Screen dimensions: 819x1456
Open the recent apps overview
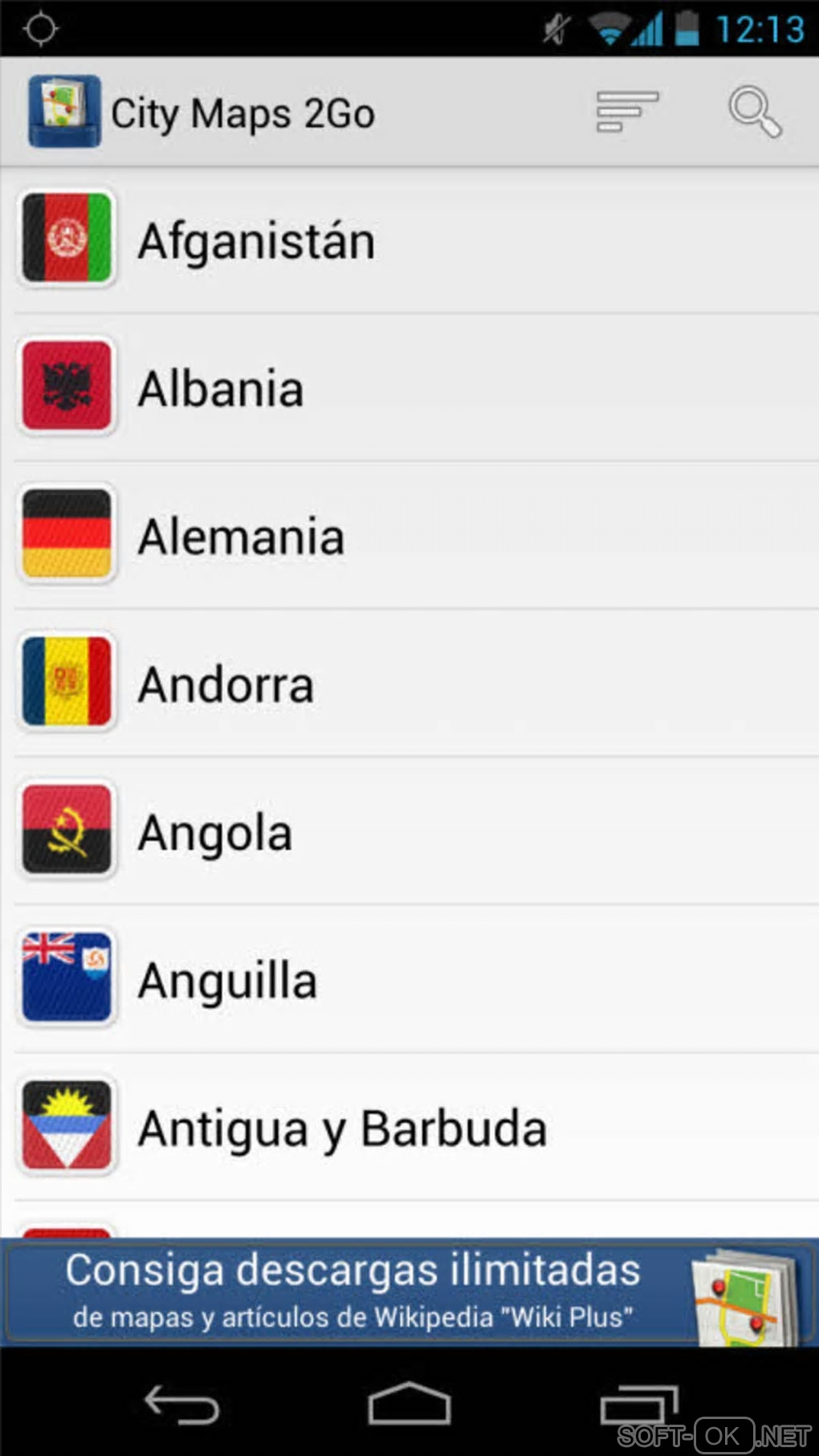click(x=638, y=1405)
